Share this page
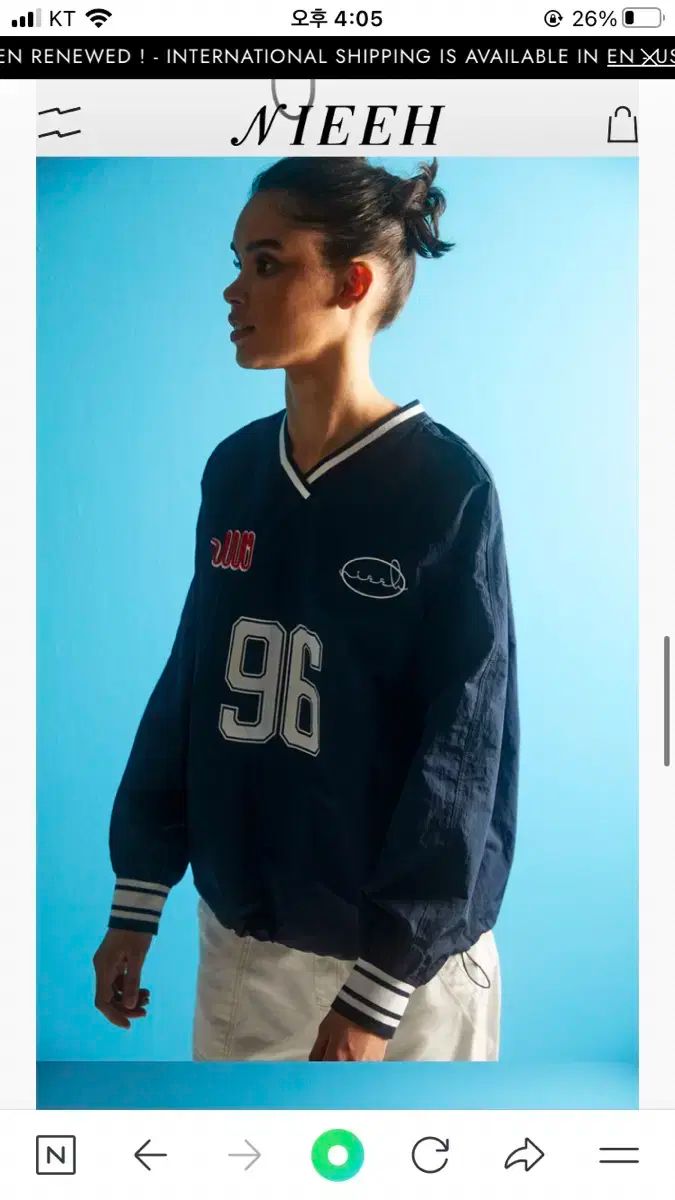Viewport: 675px width, 1200px height. [523, 1156]
